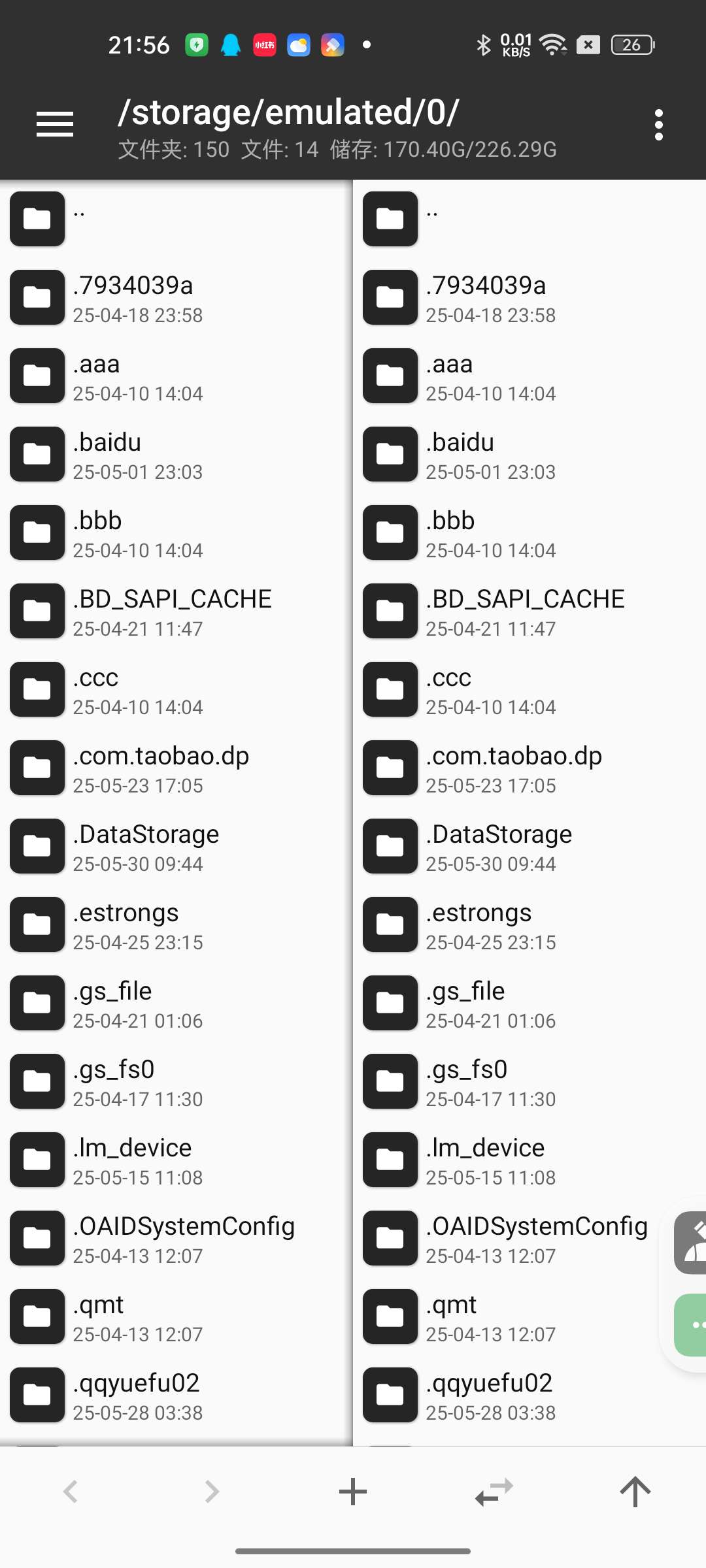Go back with the left chevron arrow
The height and width of the screenshot is (1568, 706).
71,1492
